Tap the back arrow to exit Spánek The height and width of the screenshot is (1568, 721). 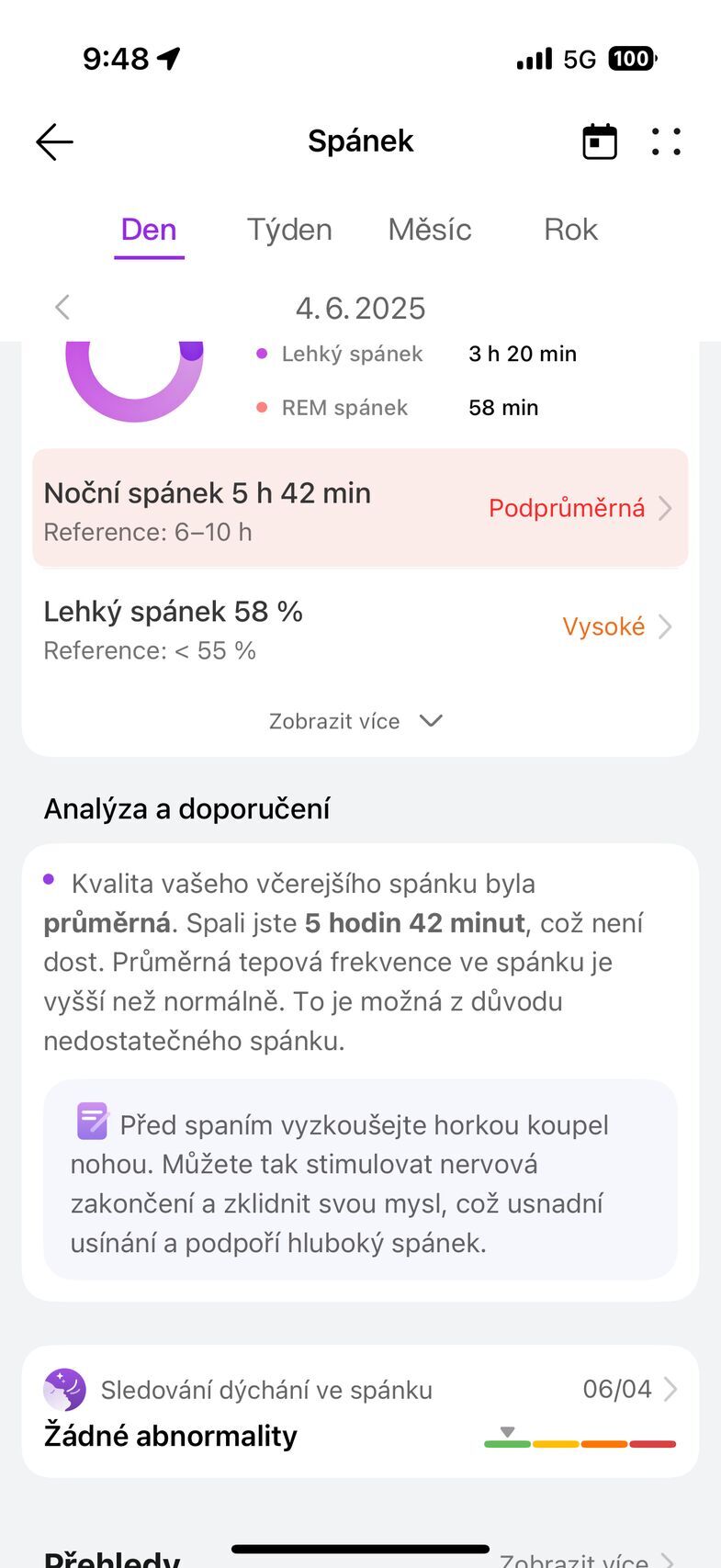tap(54, 141)
